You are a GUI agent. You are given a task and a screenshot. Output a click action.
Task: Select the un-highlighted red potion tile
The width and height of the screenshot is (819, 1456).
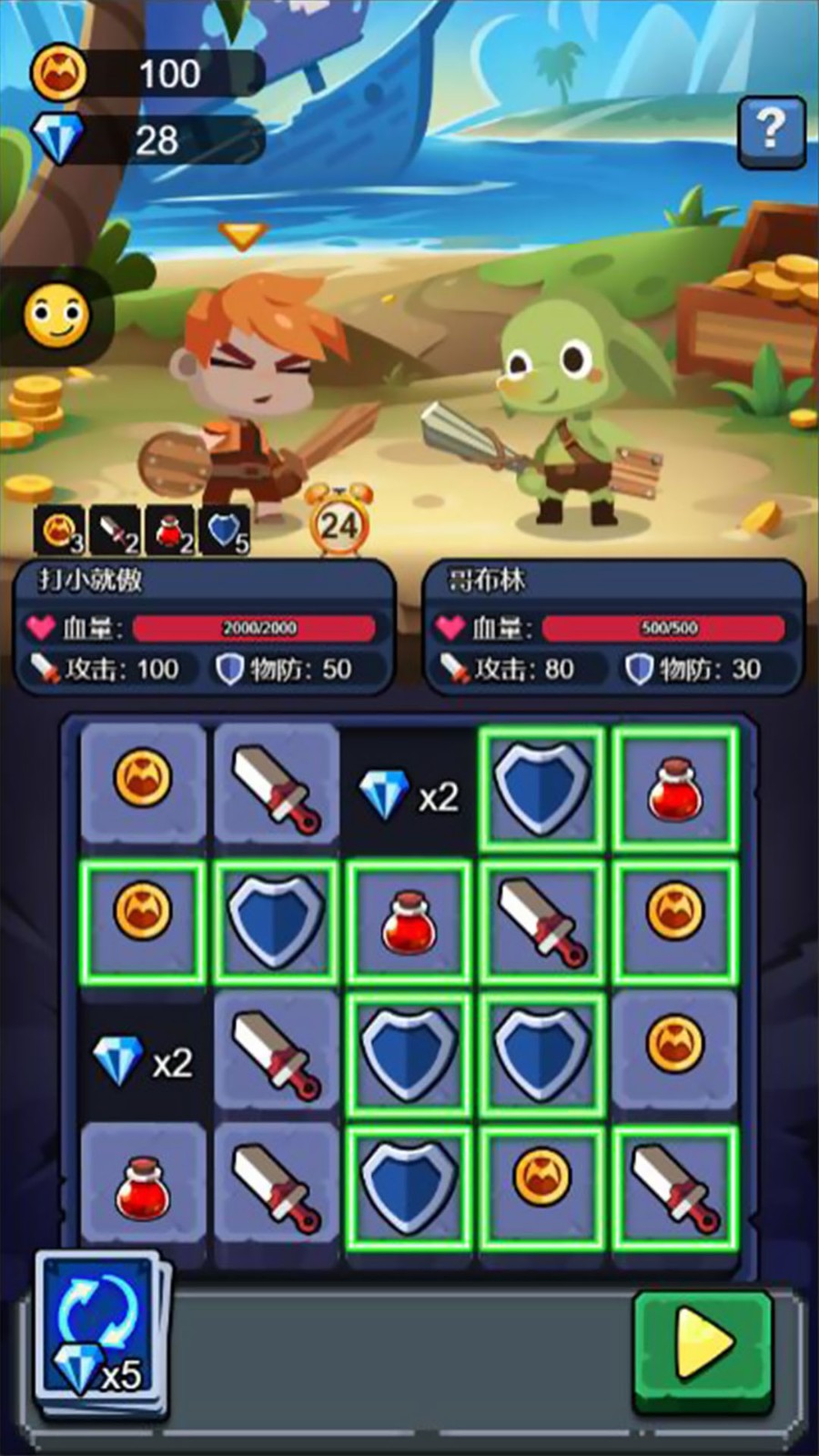click(x=143, y=1187)
